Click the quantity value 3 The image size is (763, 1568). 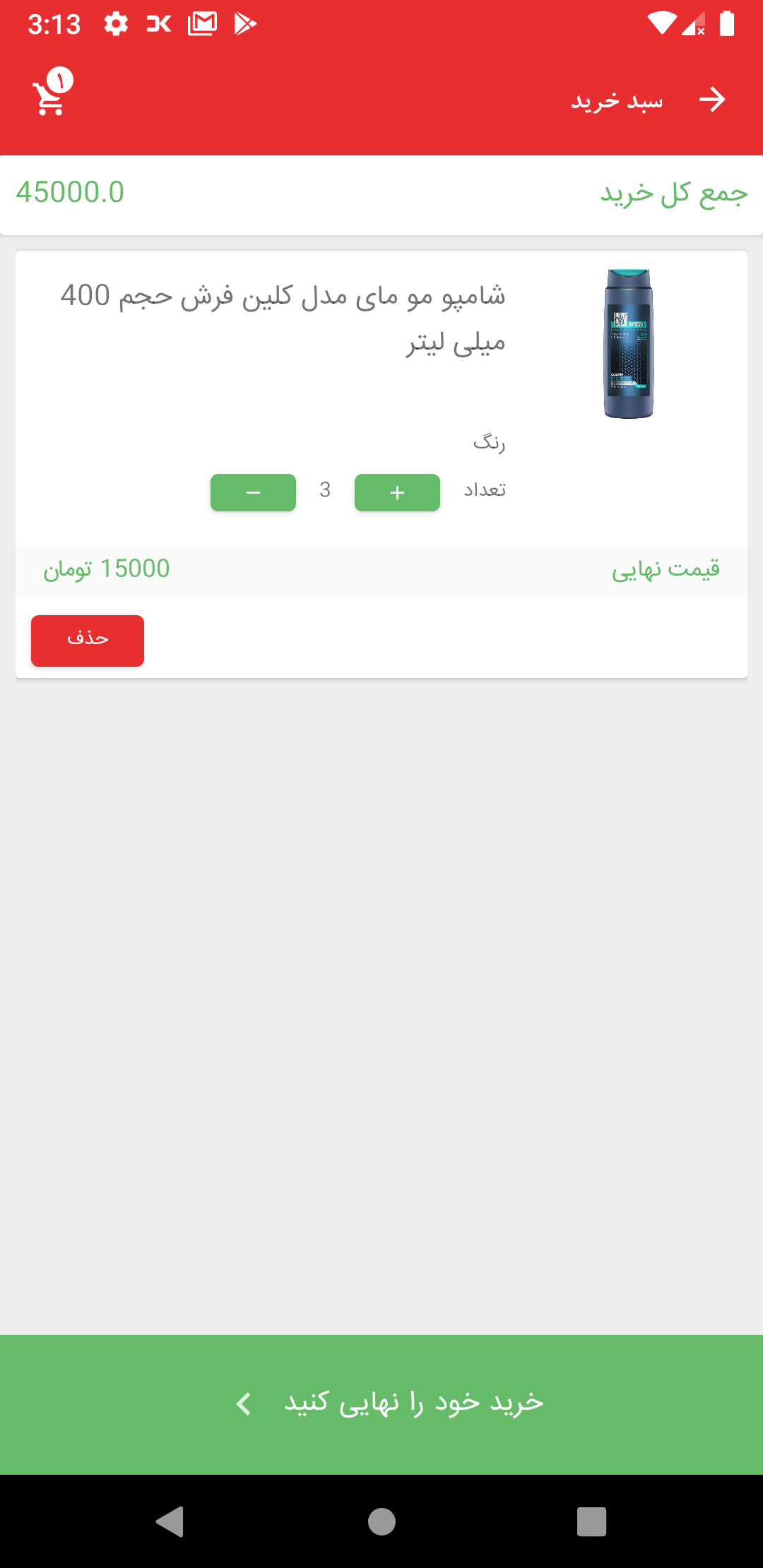[324, 490]
